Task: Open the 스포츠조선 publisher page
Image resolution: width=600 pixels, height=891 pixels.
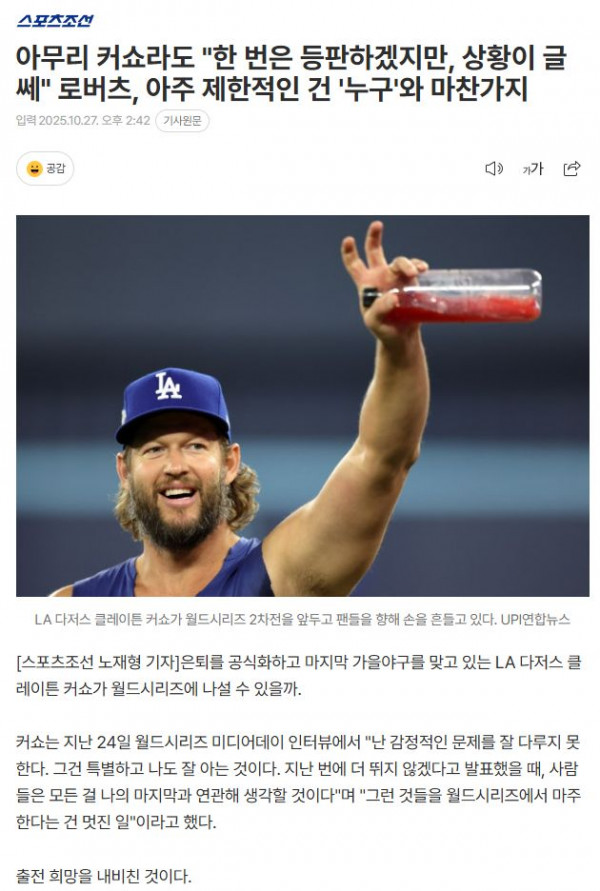Action: 55,21
